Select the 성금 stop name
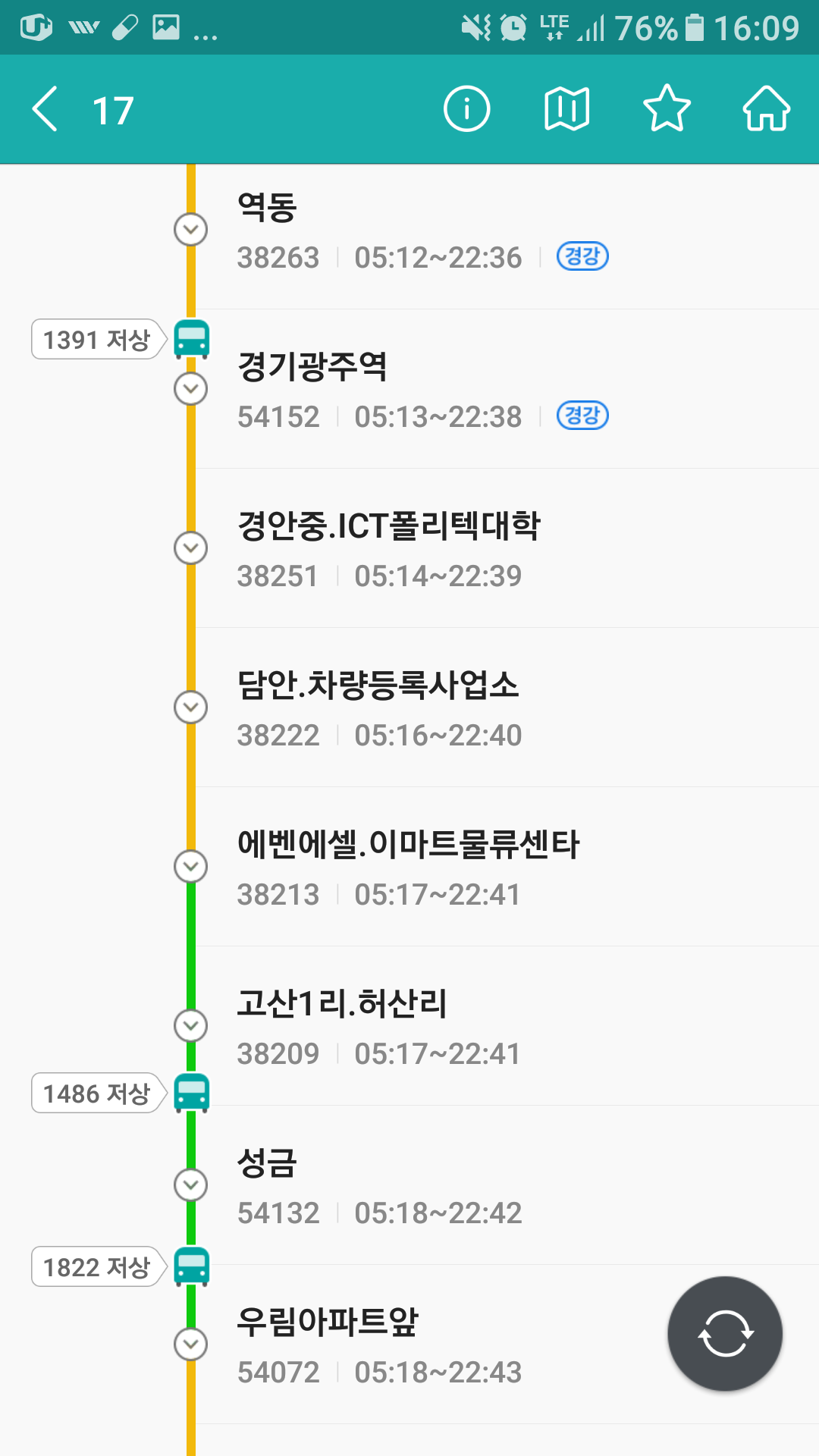Viewport: 819px width, 1456px height. [265, 1164]
